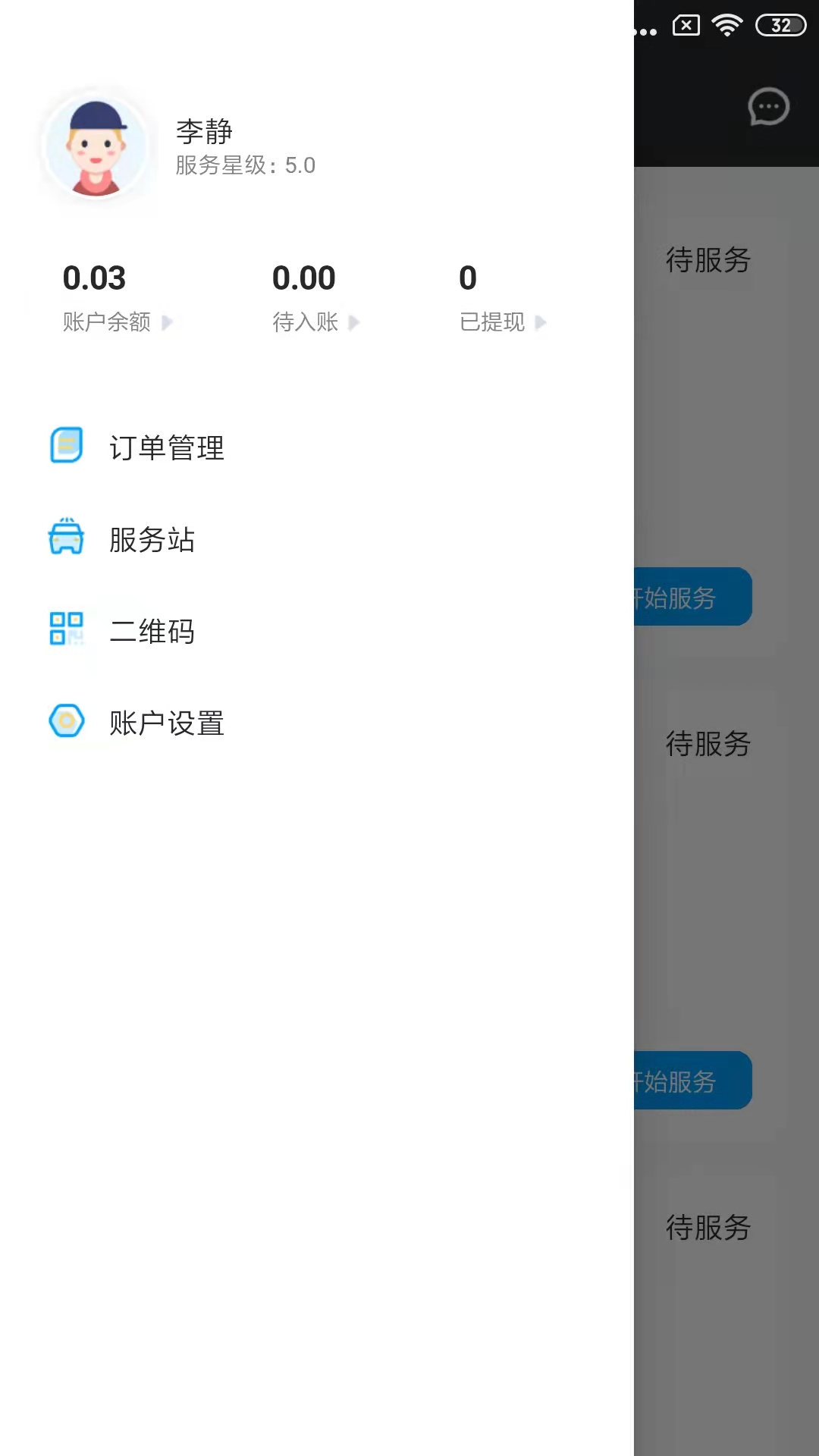This screenshot has width=819, height=1456.
Task: Open the messages chat bubble icon
Action: point(768,107)
